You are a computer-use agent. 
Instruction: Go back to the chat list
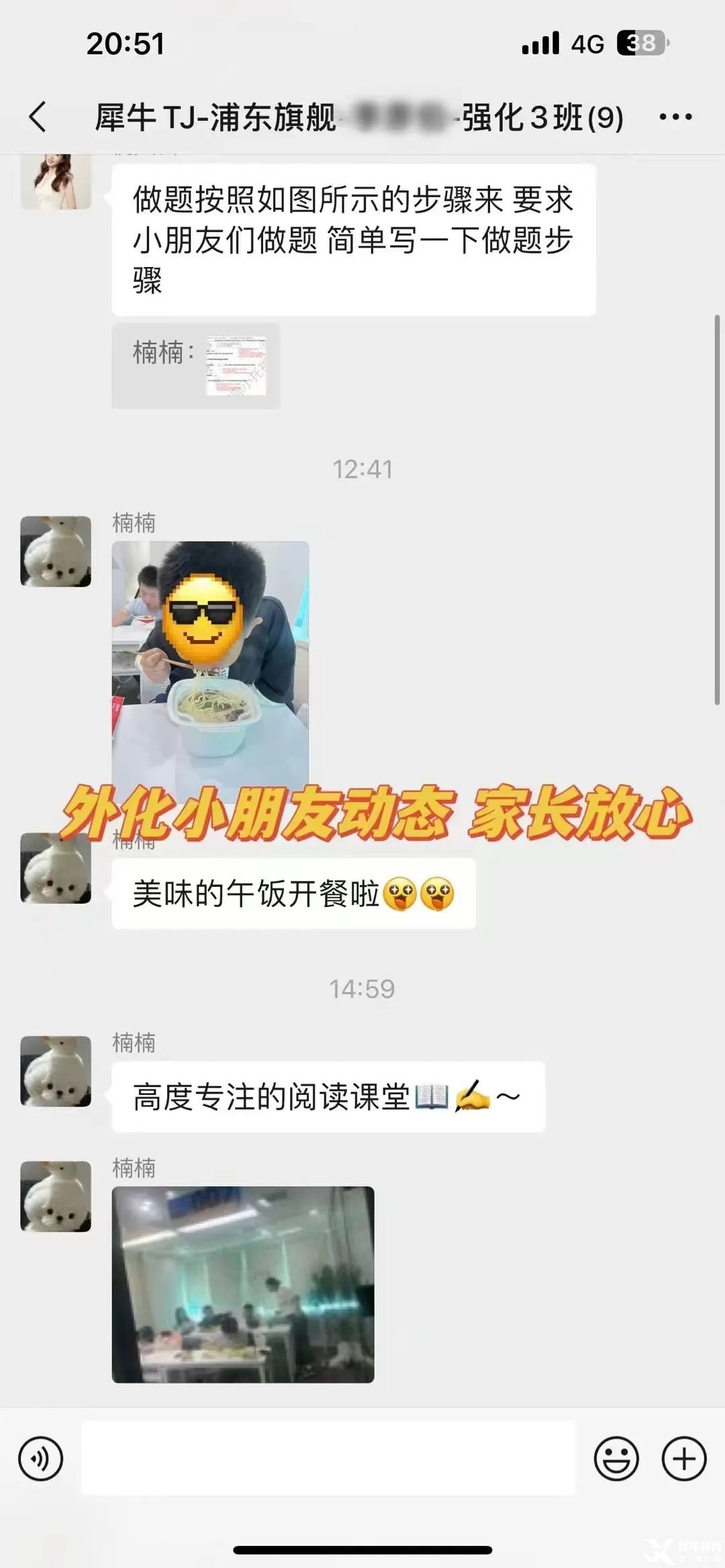38,117
